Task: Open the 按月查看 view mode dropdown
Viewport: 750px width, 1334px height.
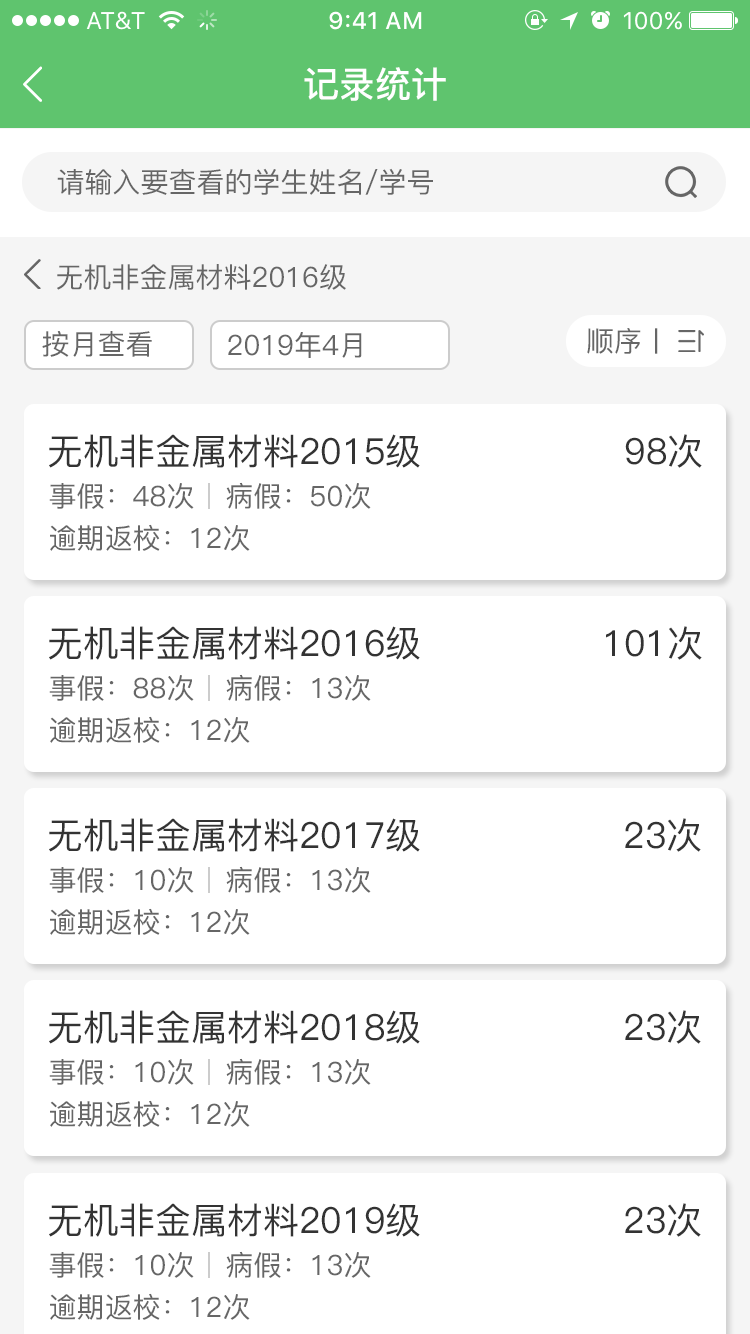Action: pos(109,345)
